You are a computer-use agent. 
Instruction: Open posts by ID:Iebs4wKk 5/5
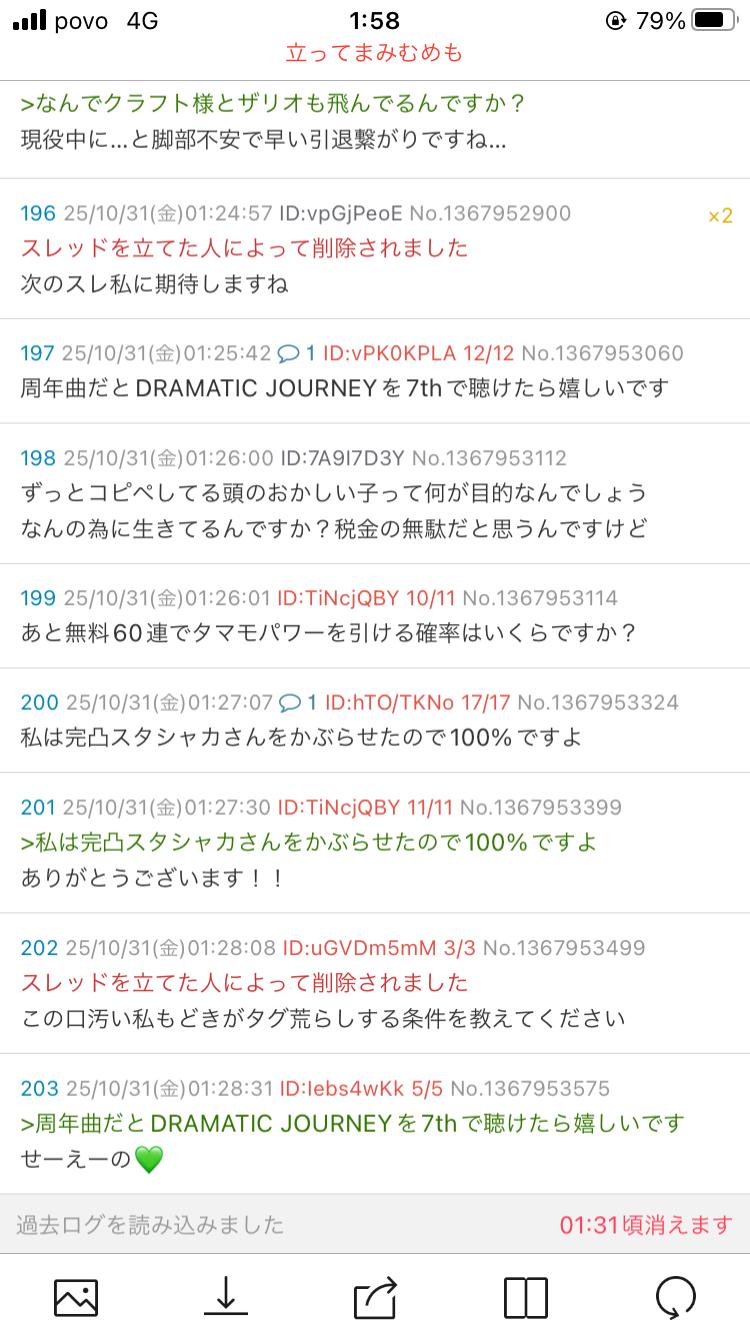360,1088
